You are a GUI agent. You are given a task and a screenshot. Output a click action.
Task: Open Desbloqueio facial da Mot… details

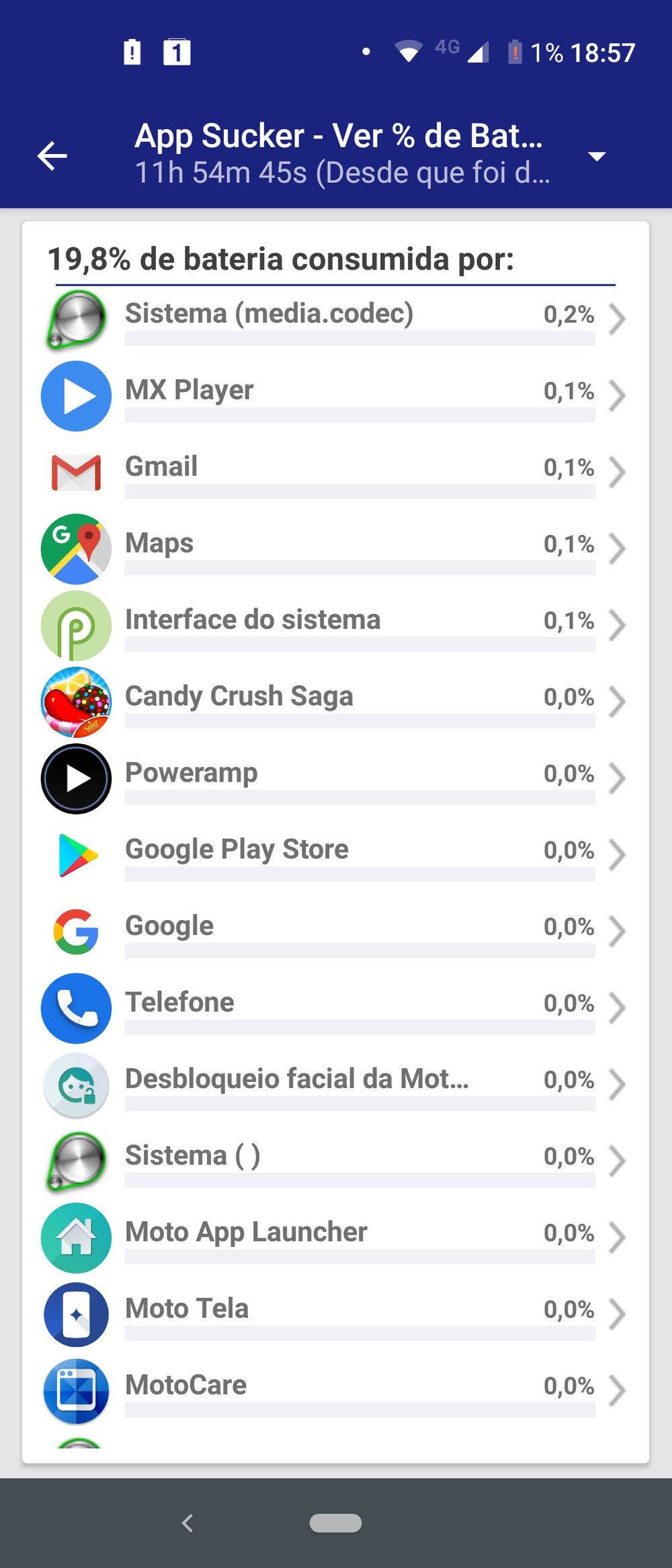tap(336, 1085)
